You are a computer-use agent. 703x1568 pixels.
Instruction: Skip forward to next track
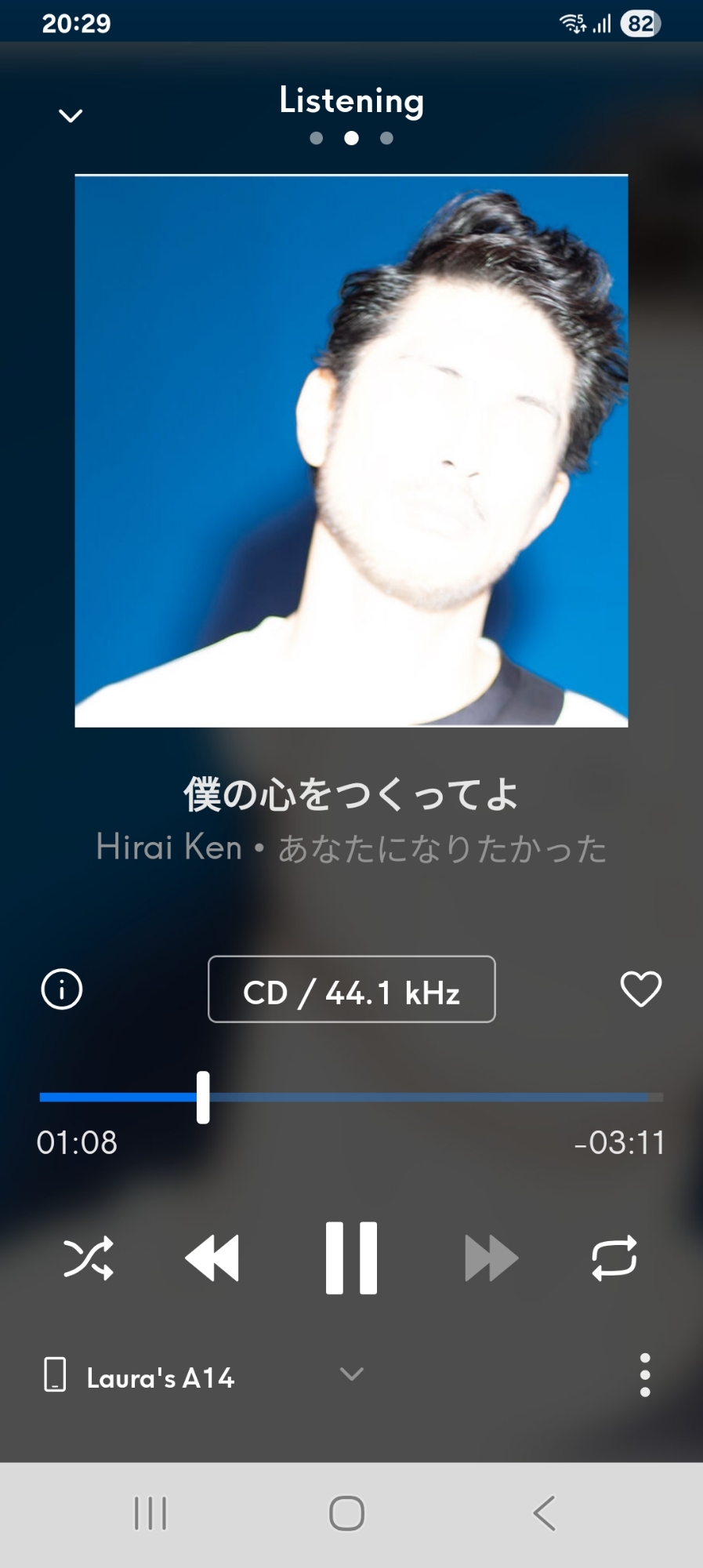tap(491, 1258)
